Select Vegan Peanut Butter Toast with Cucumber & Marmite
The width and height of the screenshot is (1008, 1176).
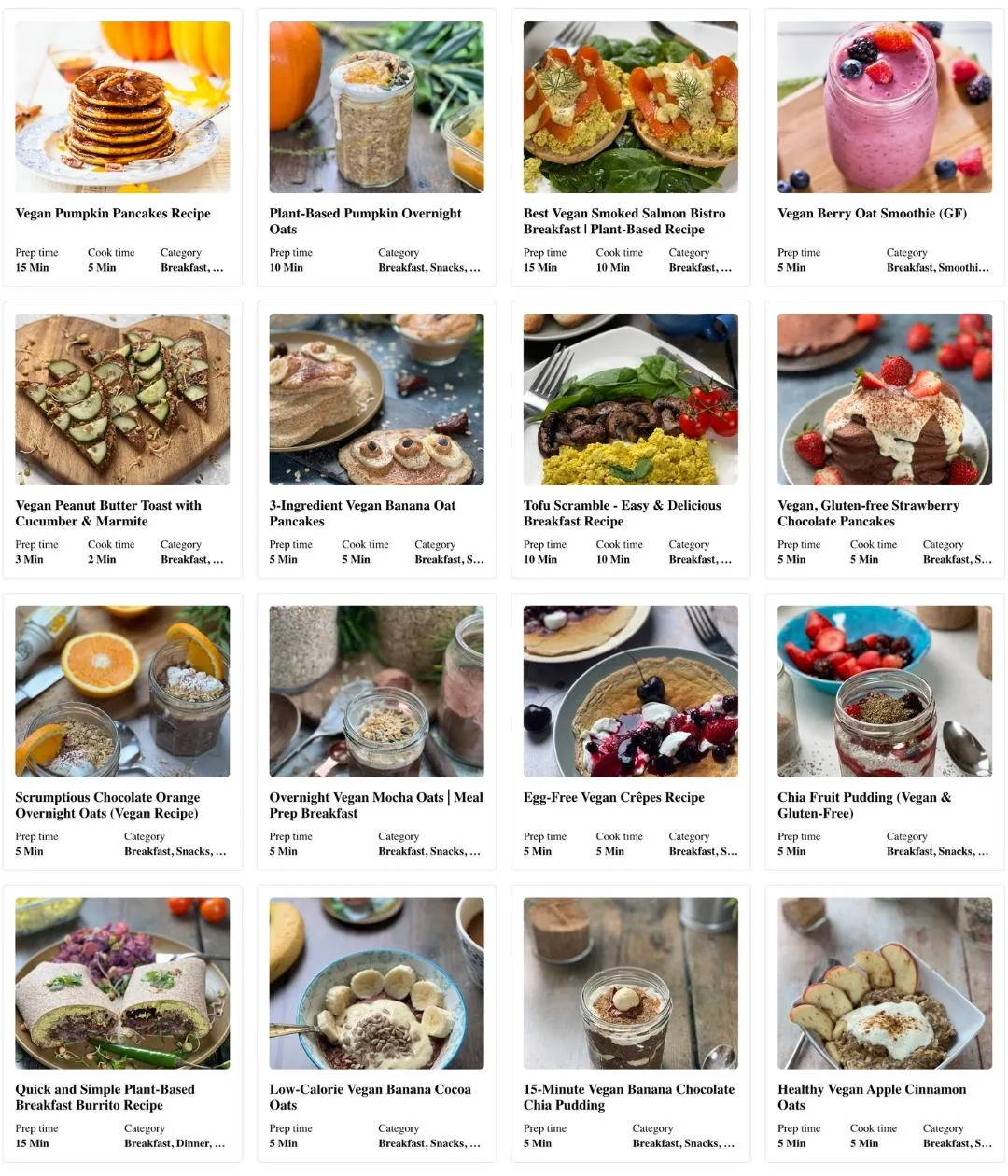[108, 513]
